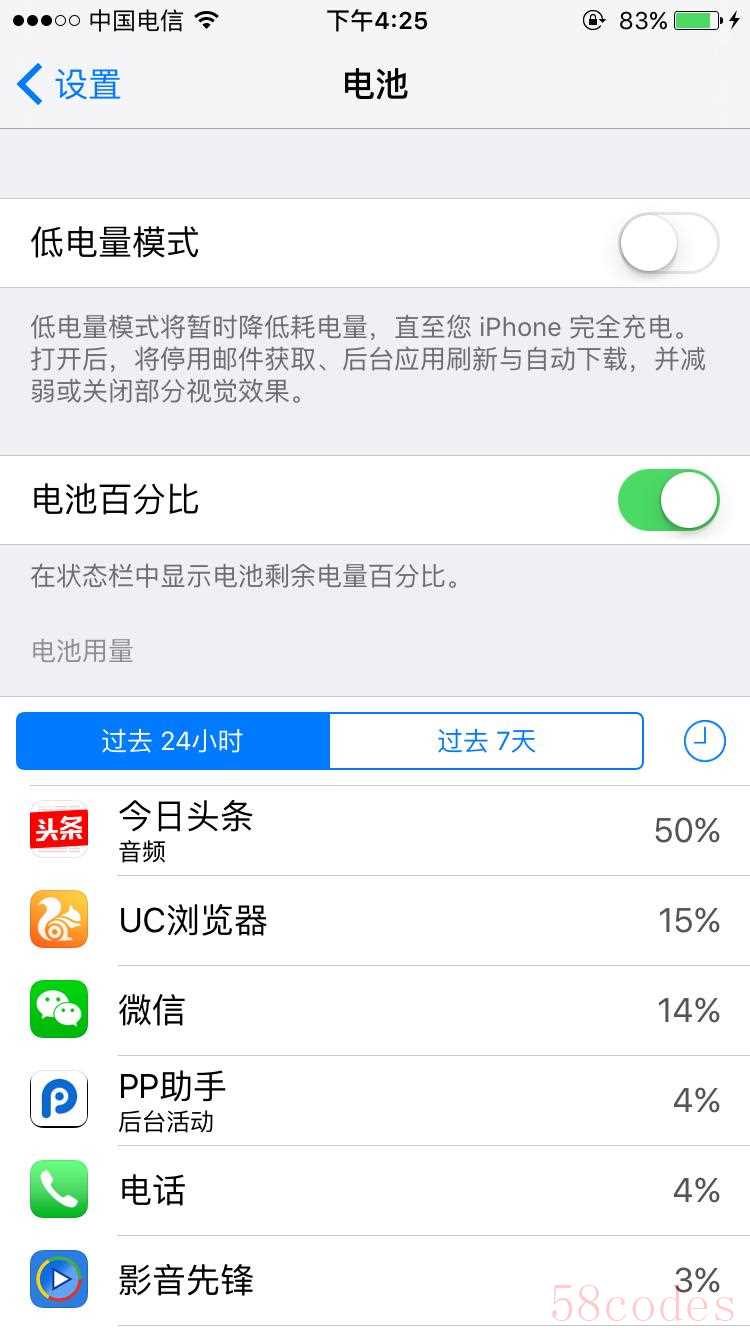Select the 过去 24小时 segment

(x=173, y=741)
